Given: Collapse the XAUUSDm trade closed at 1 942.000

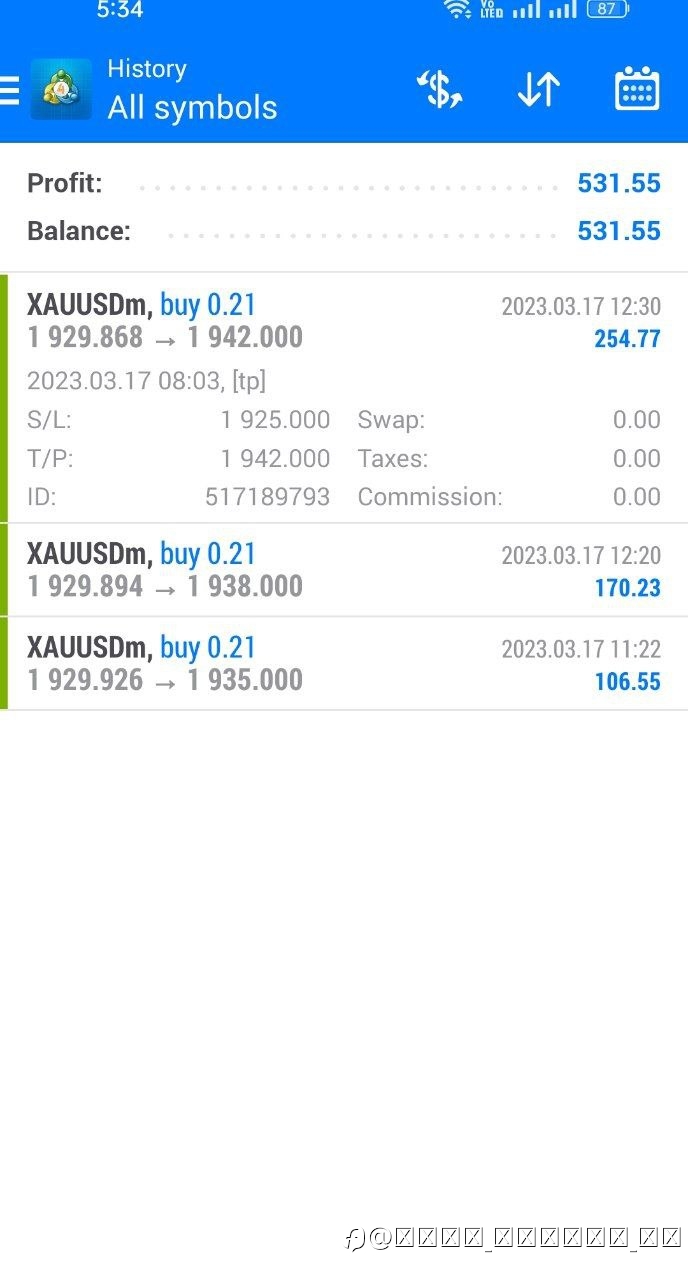Looking at the screenshot, I should pyautogui.click(x=344, y=397).
